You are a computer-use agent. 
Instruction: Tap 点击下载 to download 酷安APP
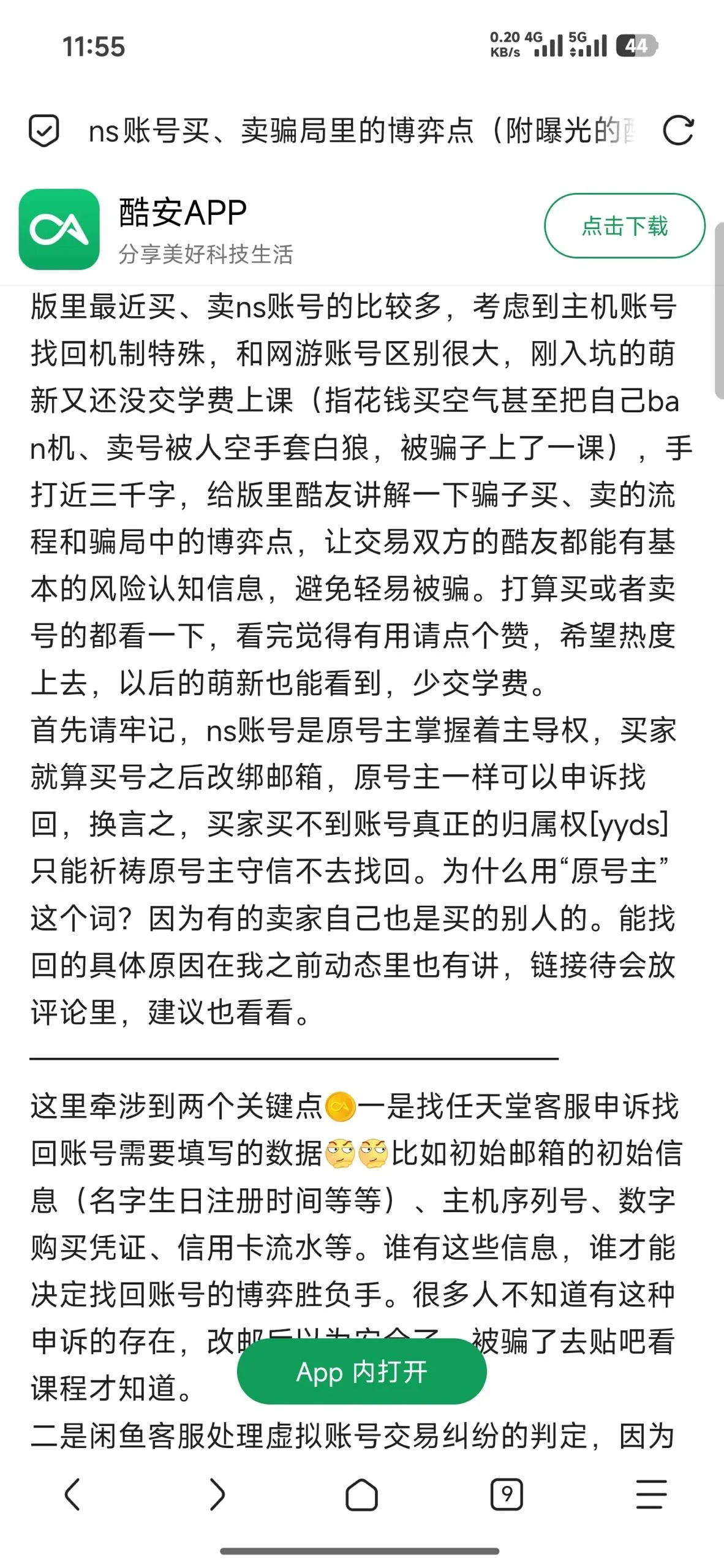point(624,226)
